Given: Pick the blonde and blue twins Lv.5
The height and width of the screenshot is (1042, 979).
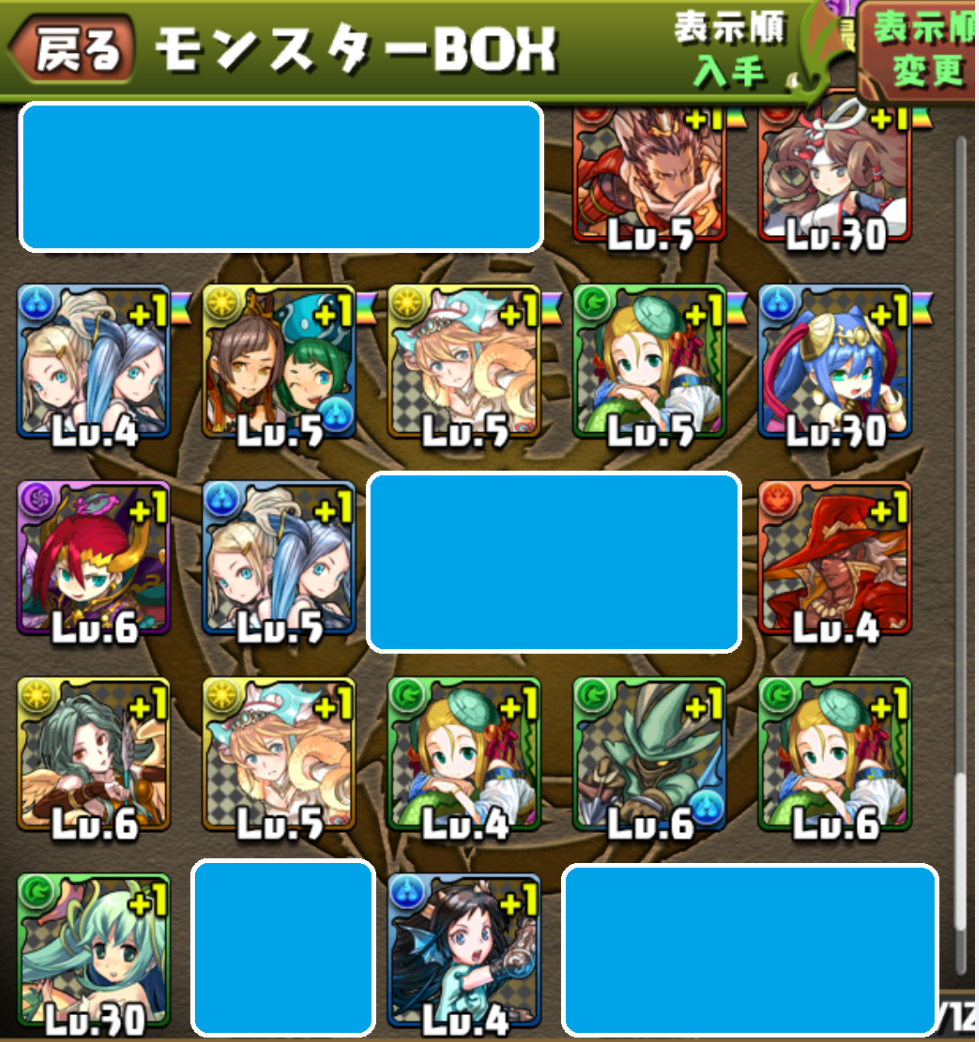Looking at the screenshot, I should 279,558.
